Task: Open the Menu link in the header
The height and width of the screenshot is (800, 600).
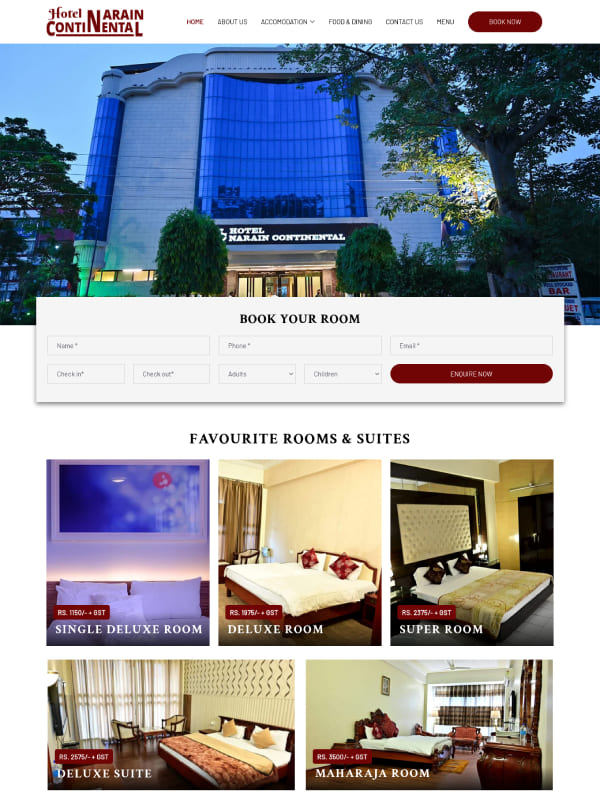Action: pos(445,22)
